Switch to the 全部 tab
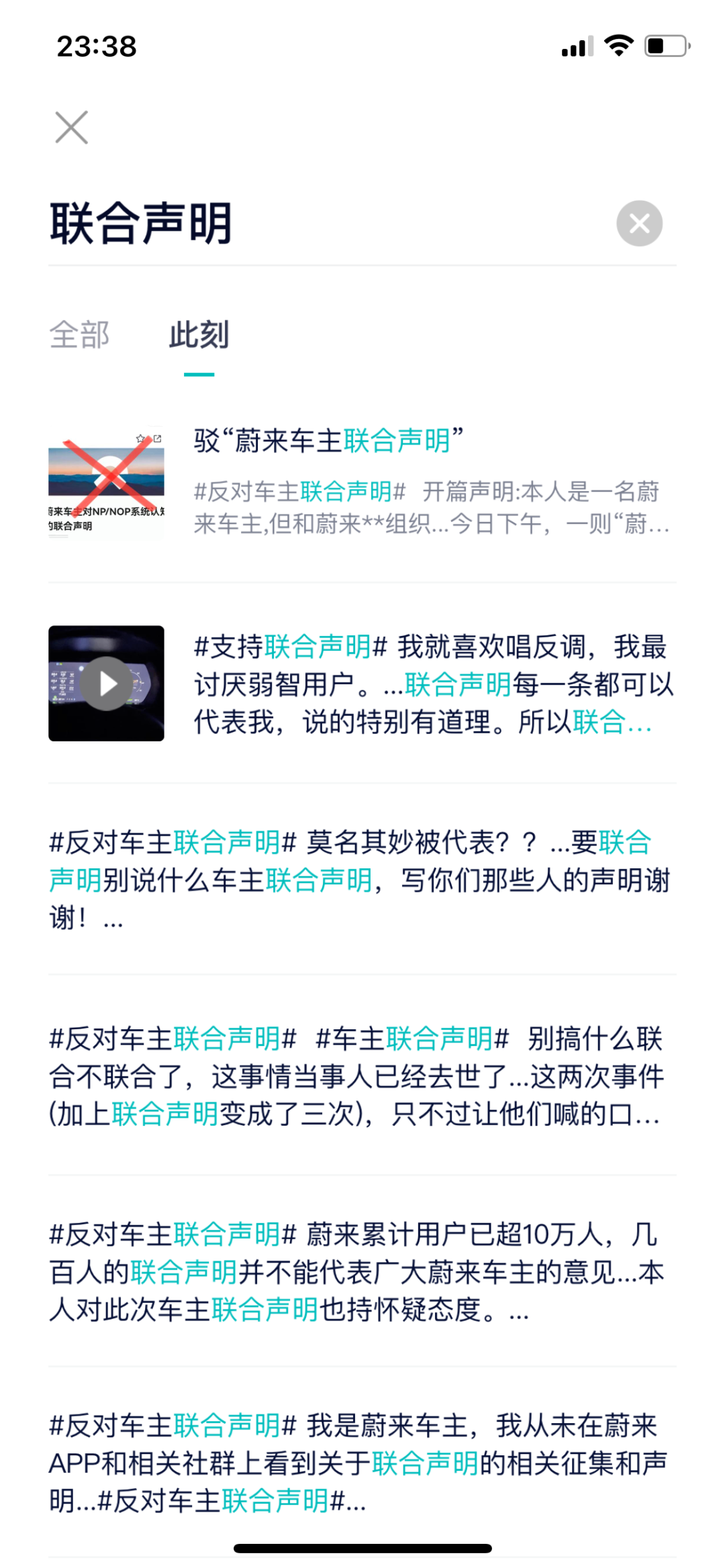 pyautogui.click(x=79, y=335)
